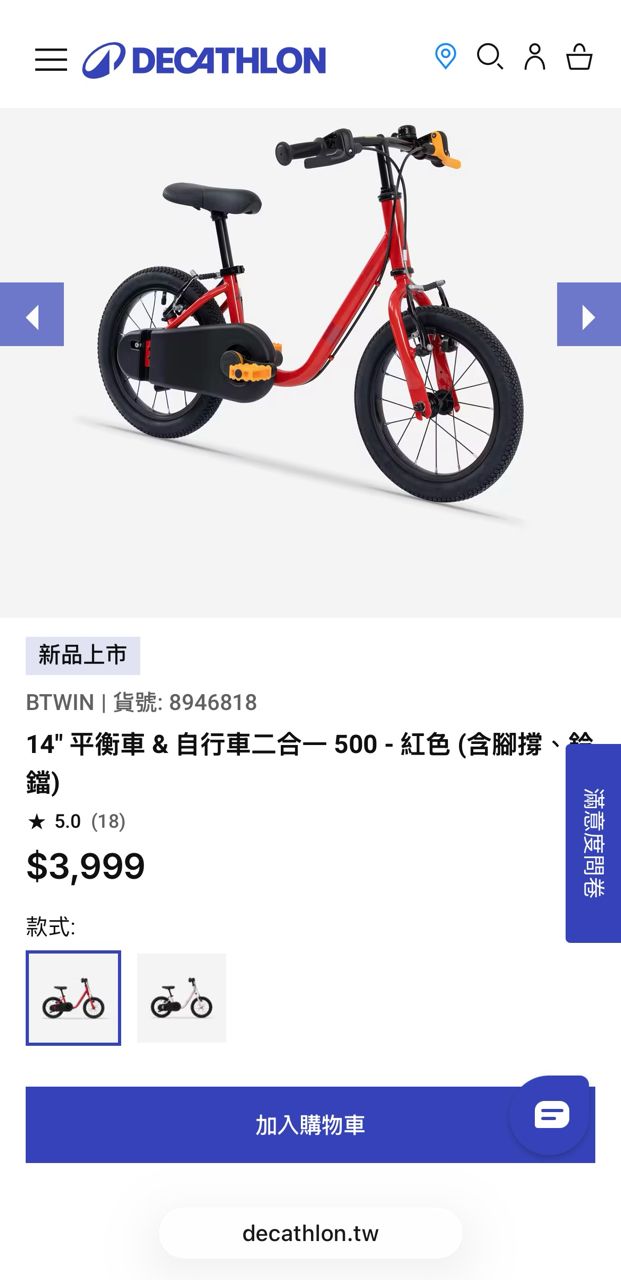621x1280 pixels.
Task: Tap the Decathlon logo to go home
Action: tap(204, 60)
